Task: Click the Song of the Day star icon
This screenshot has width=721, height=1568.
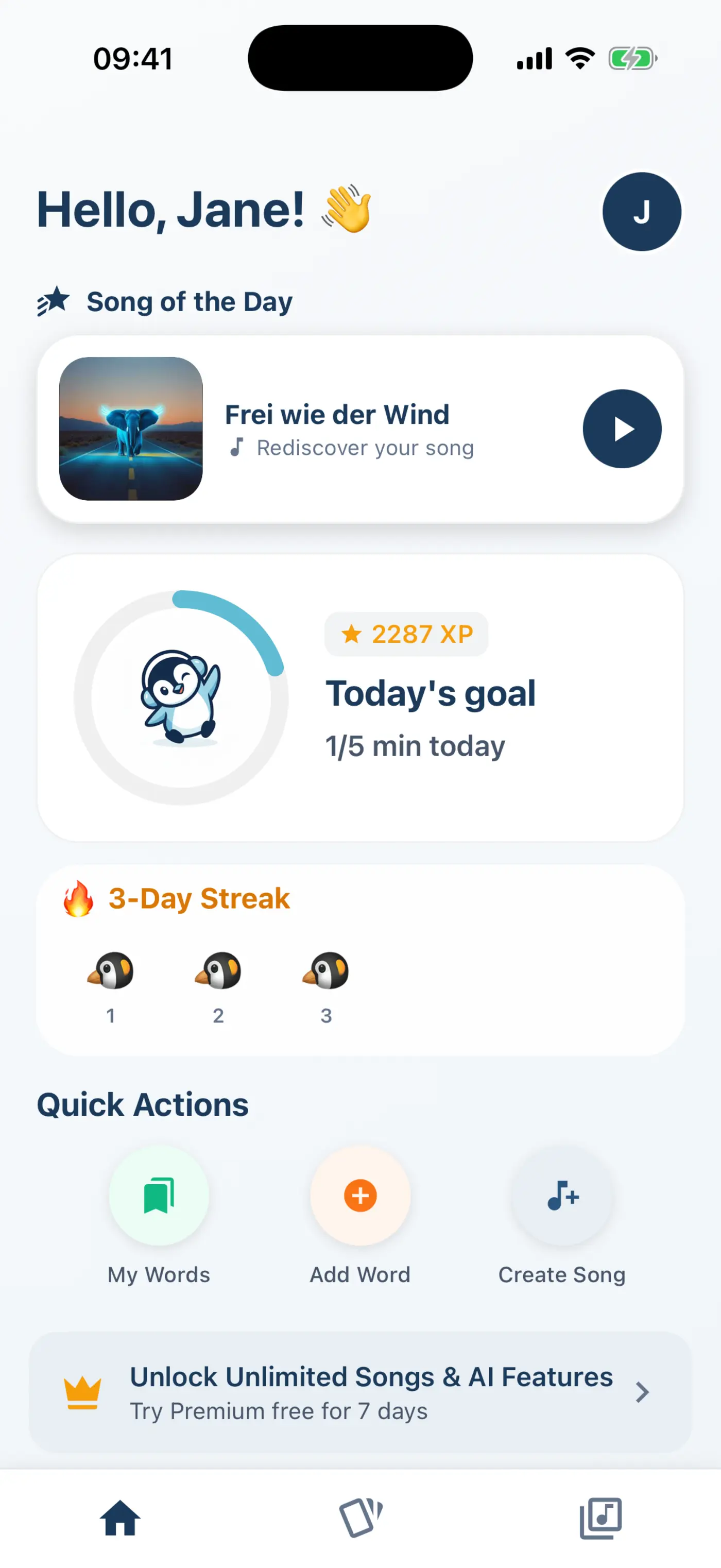Action: [54, 301]
